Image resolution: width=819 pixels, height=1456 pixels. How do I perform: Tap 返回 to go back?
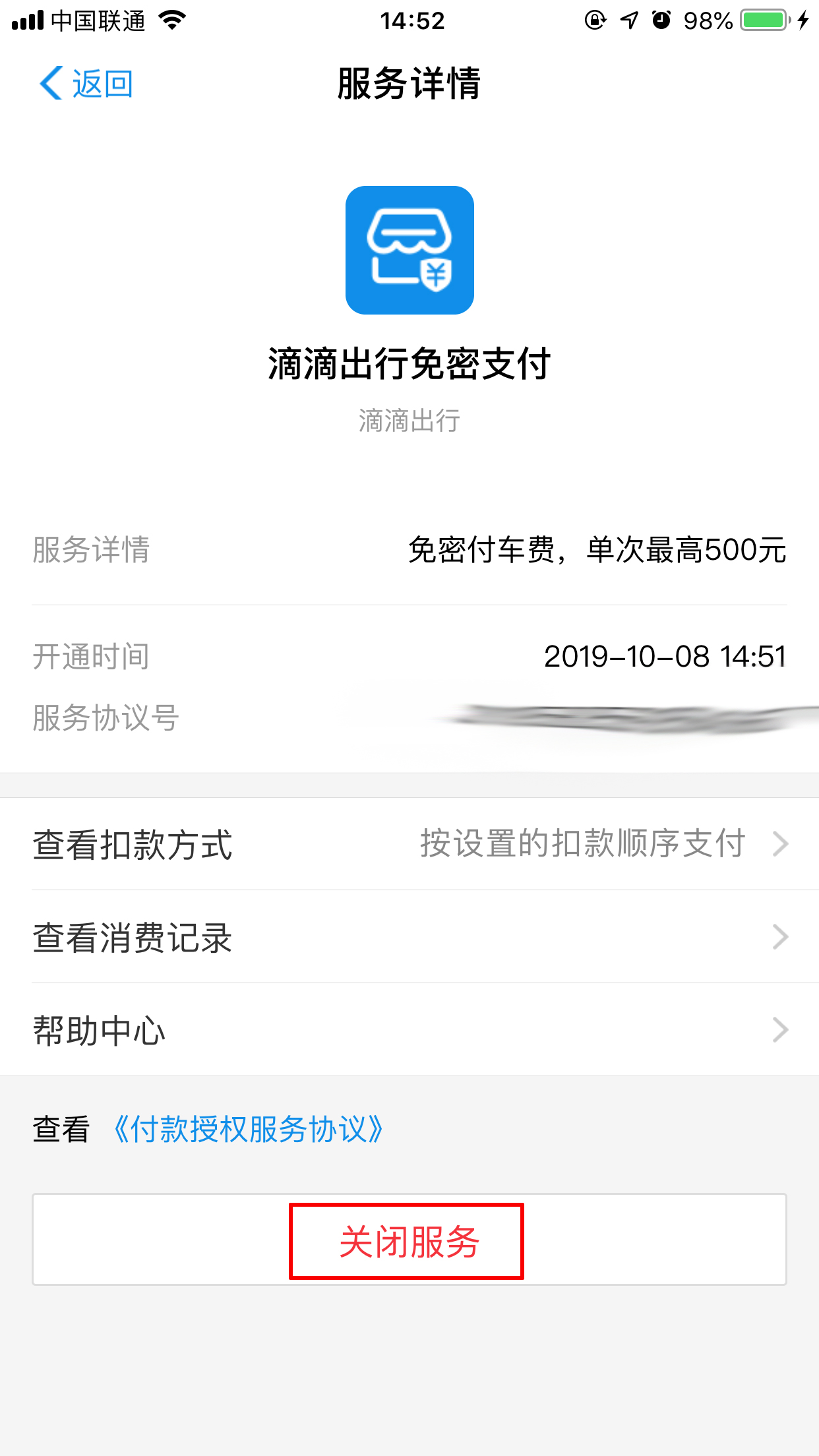pos(102,84)
